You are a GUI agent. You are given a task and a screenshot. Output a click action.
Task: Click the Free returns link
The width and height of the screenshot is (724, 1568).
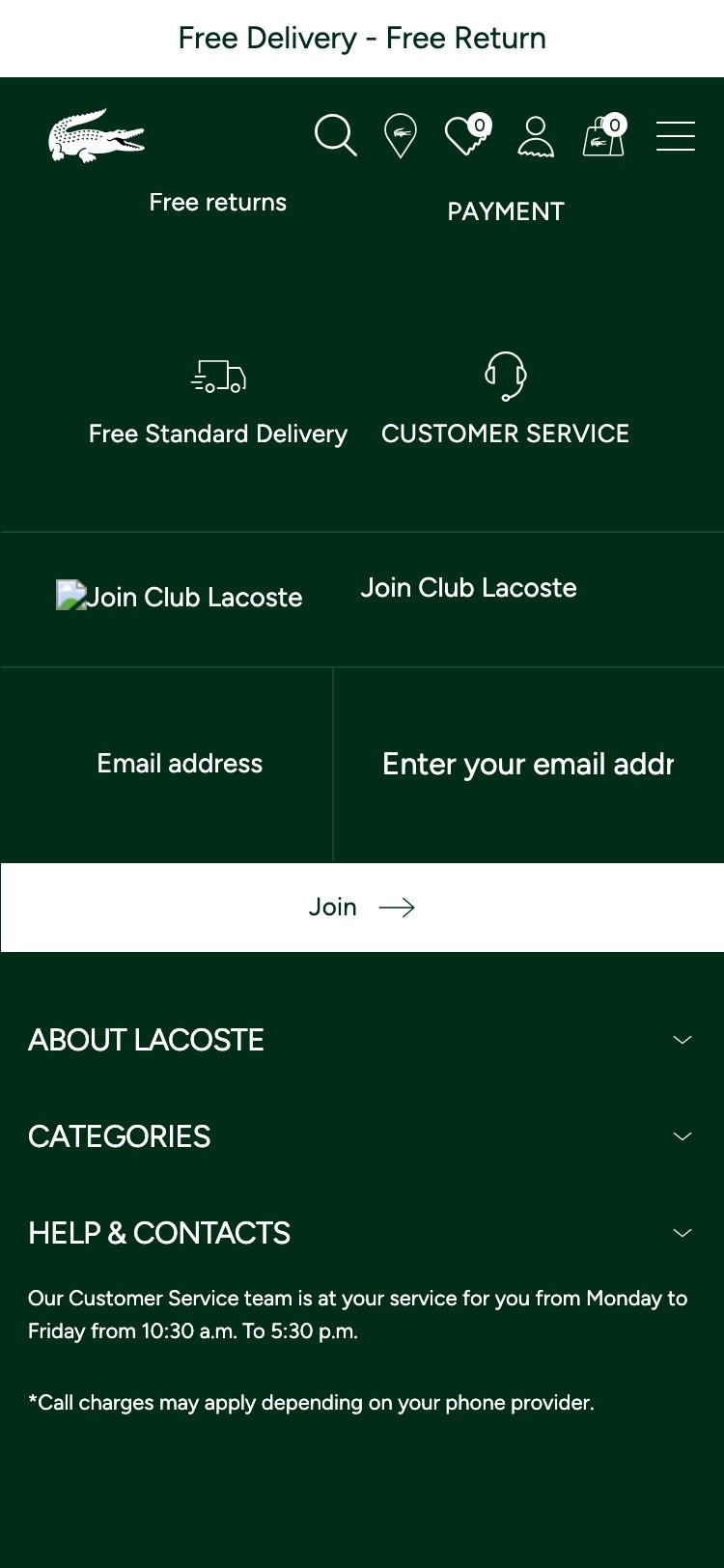(x=217, y=202)
